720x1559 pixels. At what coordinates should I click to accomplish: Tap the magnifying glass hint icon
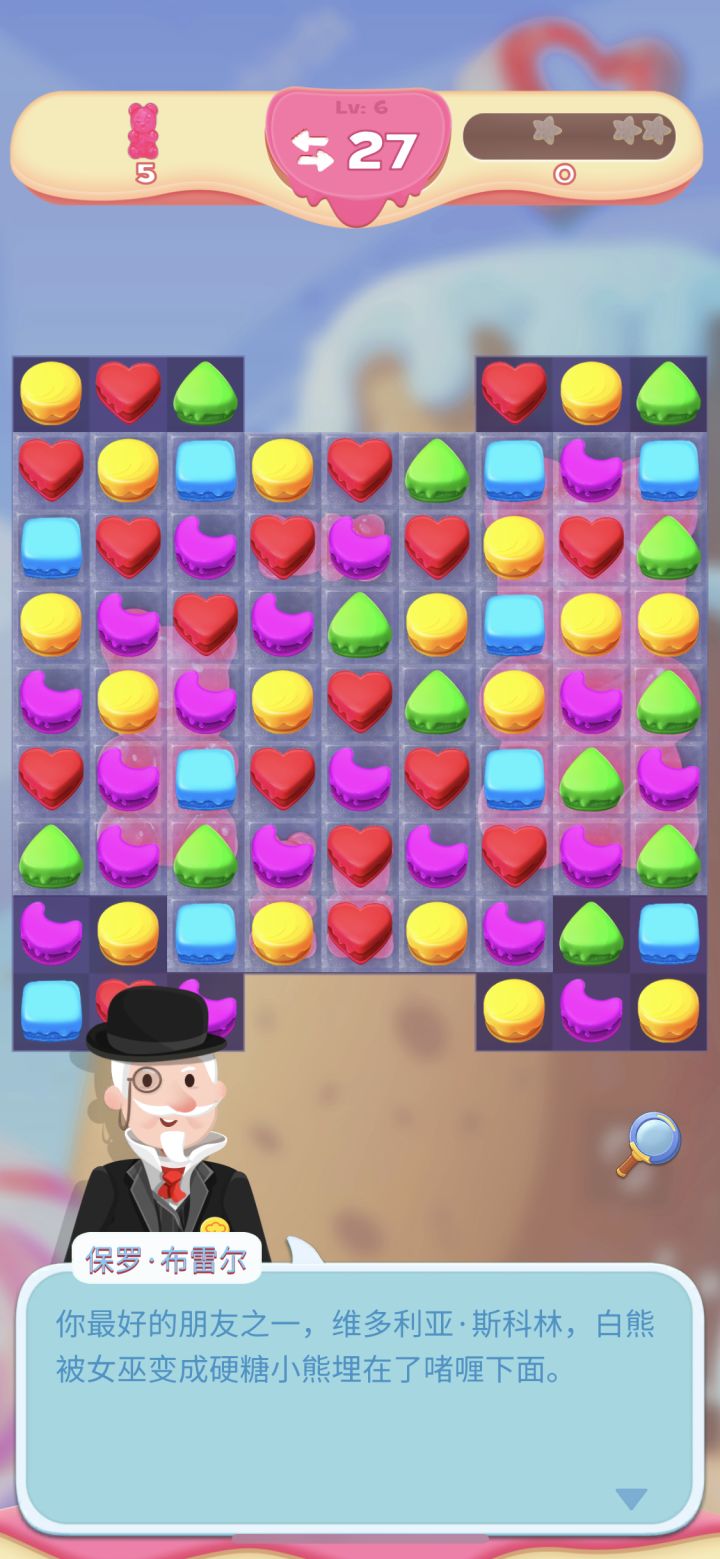tap(650, 1142)
